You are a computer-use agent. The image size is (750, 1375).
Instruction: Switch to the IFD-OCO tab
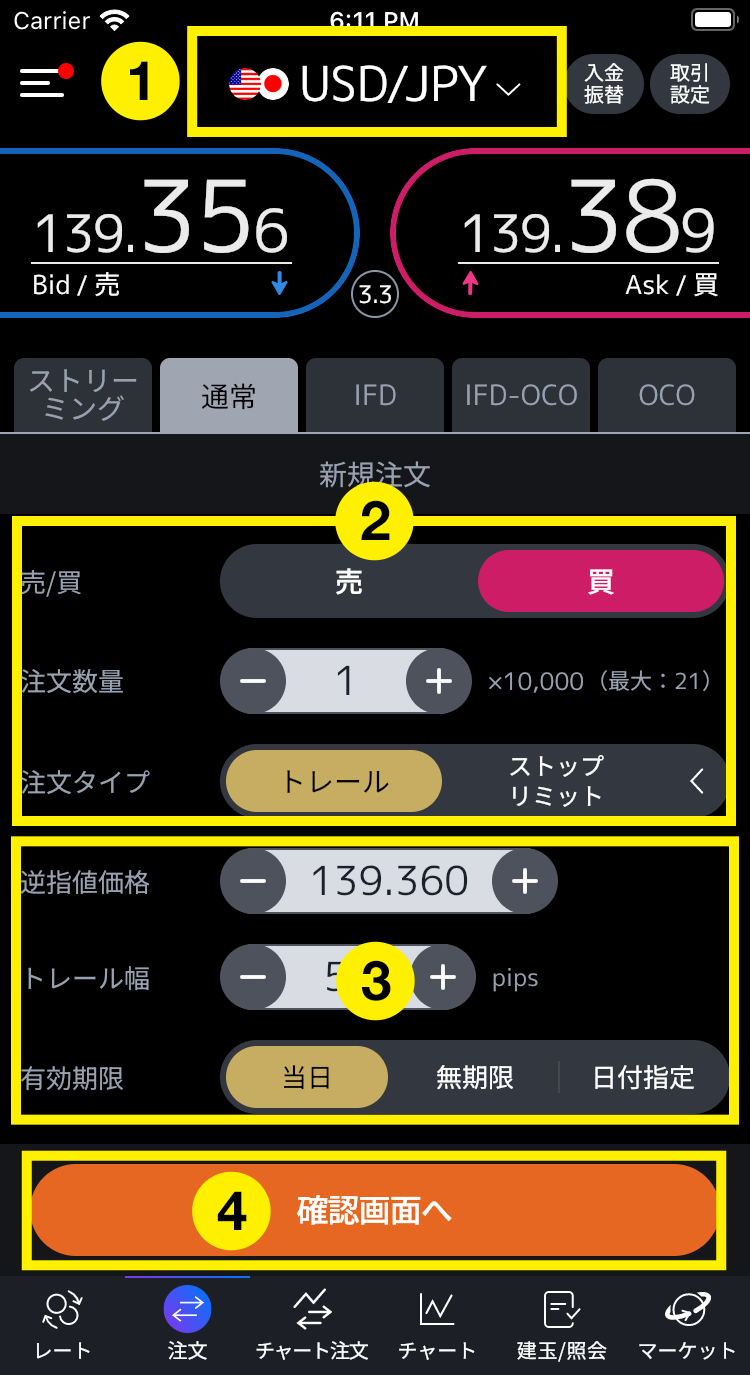(521, 396)
